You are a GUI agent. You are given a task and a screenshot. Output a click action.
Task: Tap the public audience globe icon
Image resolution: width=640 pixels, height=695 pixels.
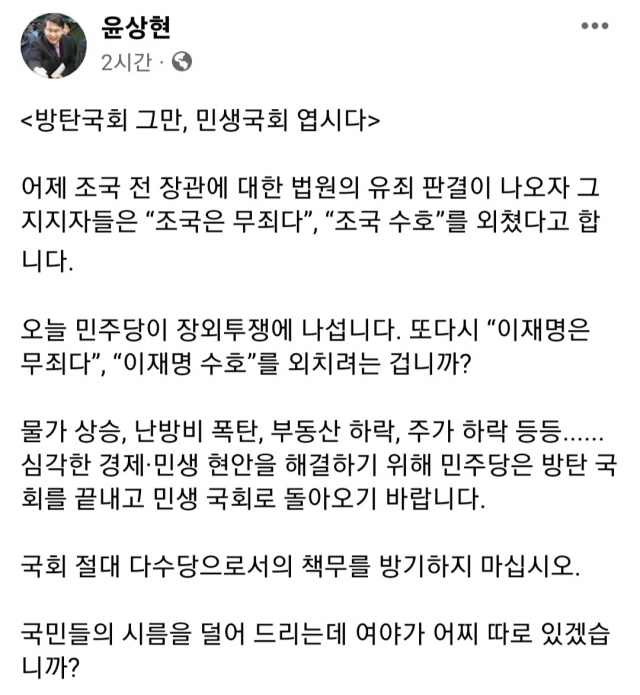pyautogui.click(x=181, y=63)
